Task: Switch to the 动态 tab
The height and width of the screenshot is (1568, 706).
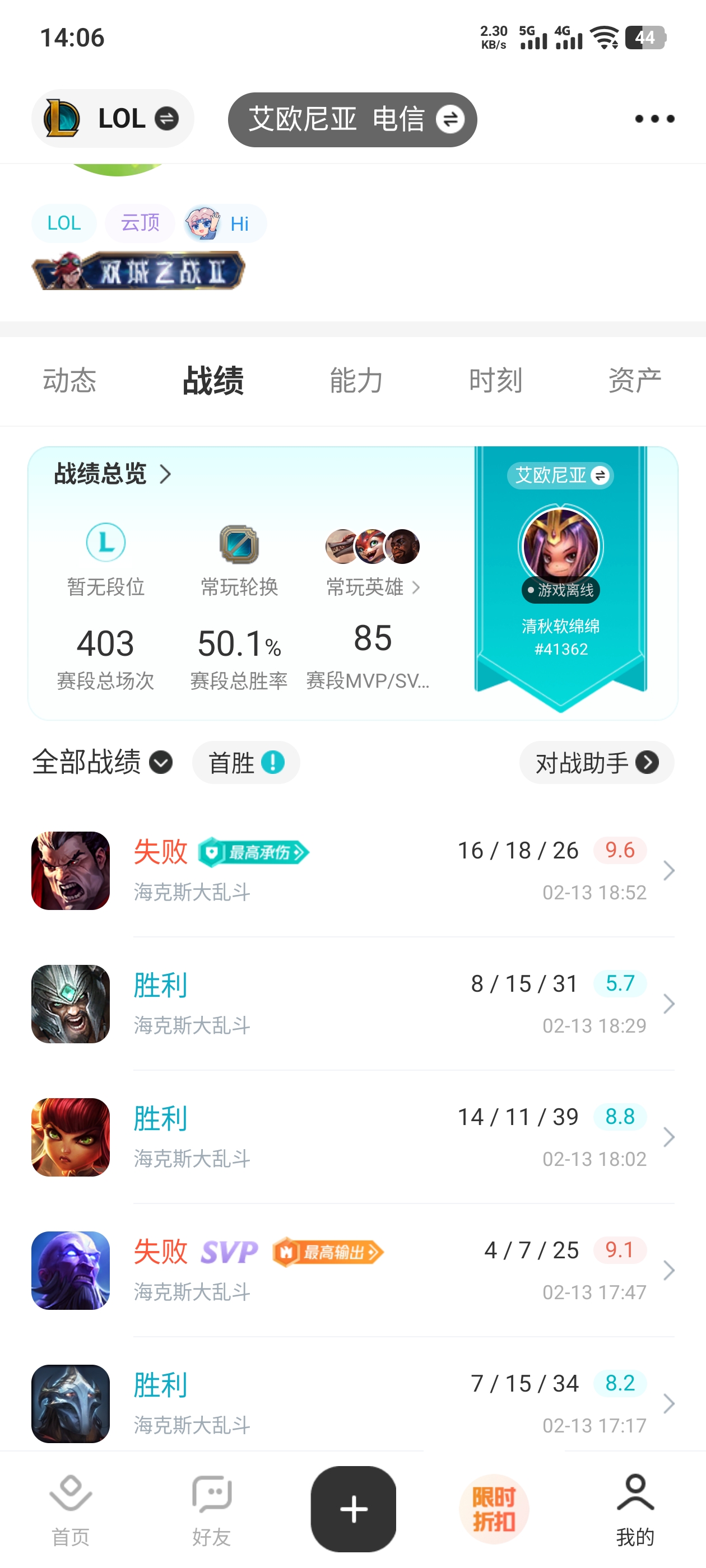Action: coord(69,381)
